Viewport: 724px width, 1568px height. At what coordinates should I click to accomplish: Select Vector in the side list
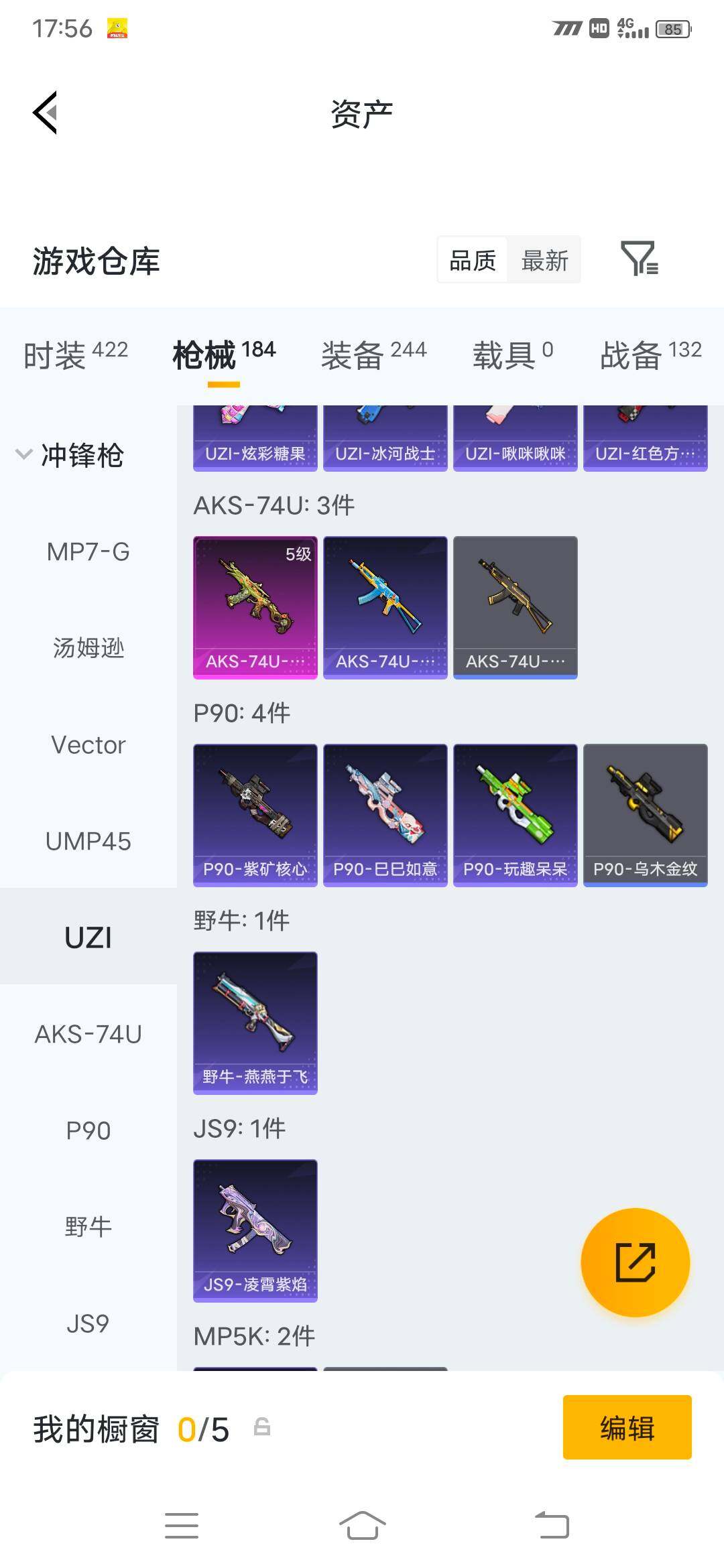[x=88, y=744]
